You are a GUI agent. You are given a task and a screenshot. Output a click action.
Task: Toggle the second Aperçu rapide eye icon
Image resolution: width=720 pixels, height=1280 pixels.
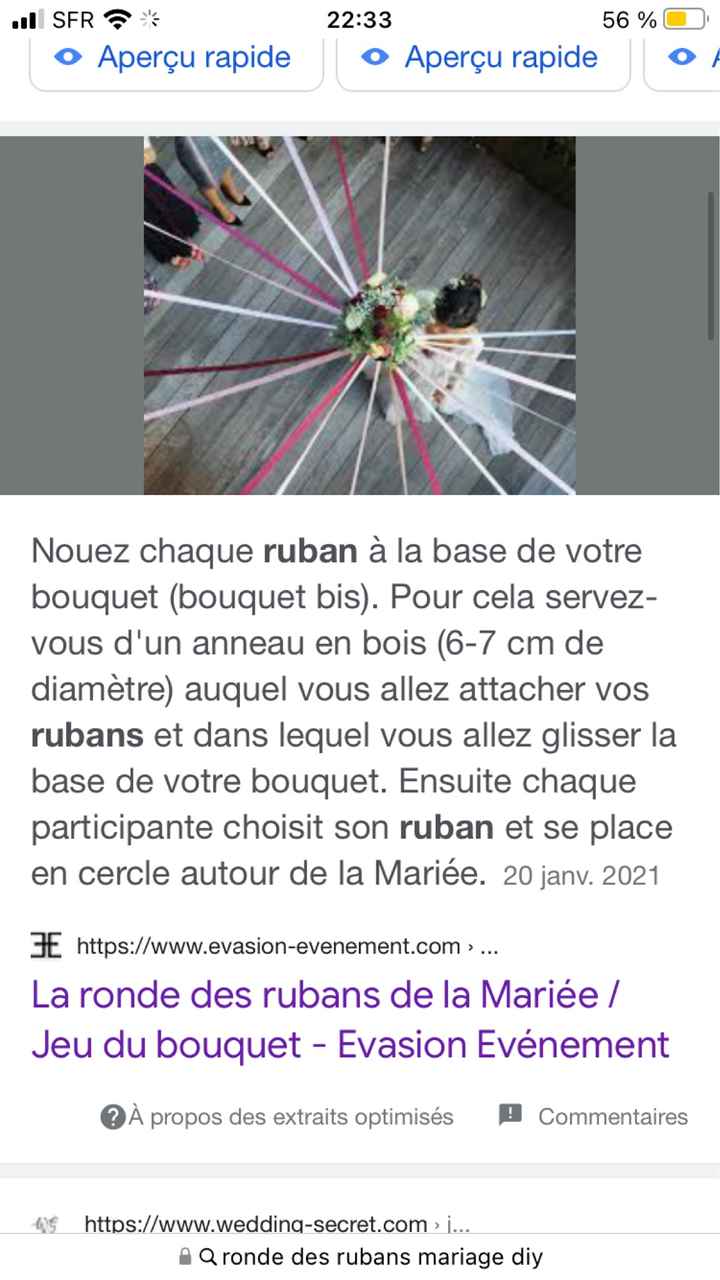(x=376, y=57)
